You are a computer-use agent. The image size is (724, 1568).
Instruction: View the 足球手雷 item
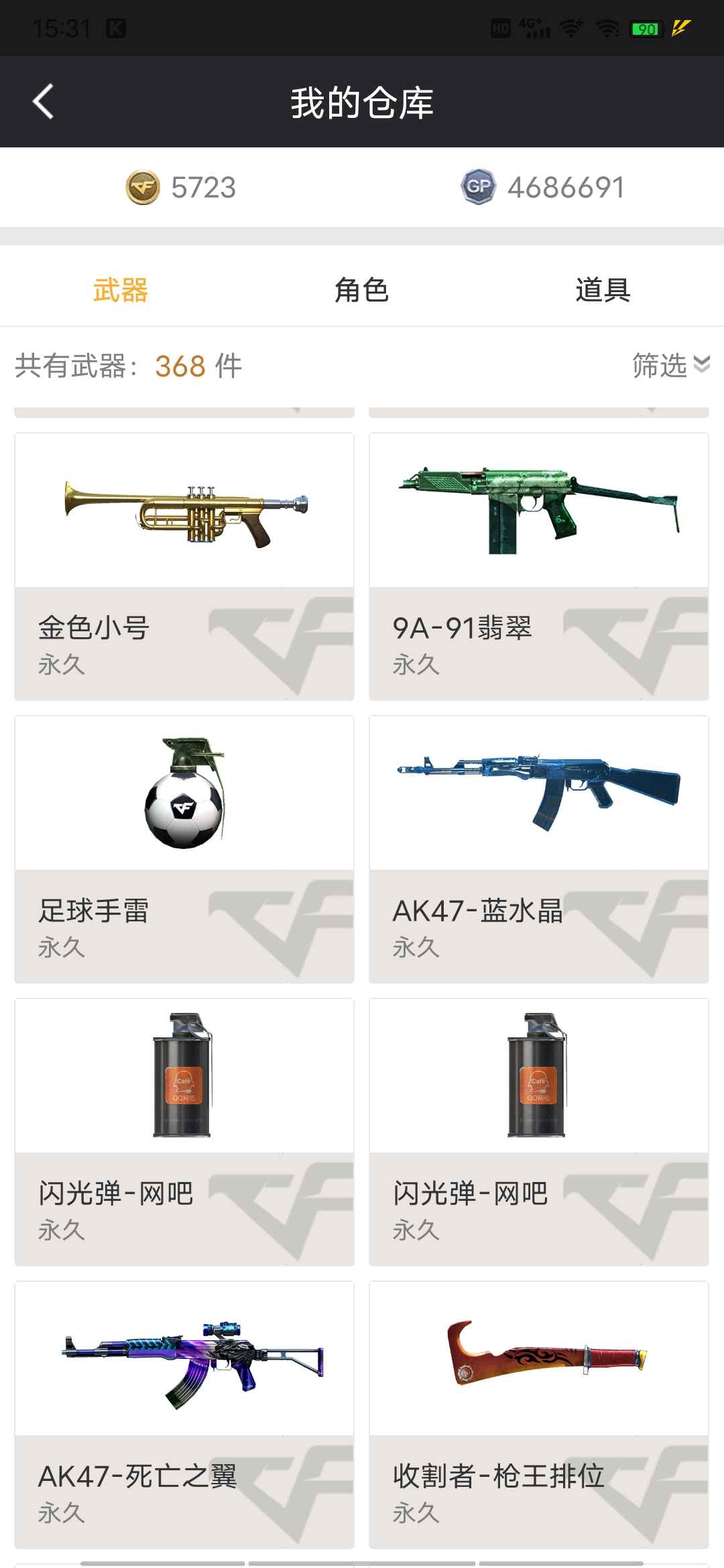pyautogui.click(x=184, y=850)
